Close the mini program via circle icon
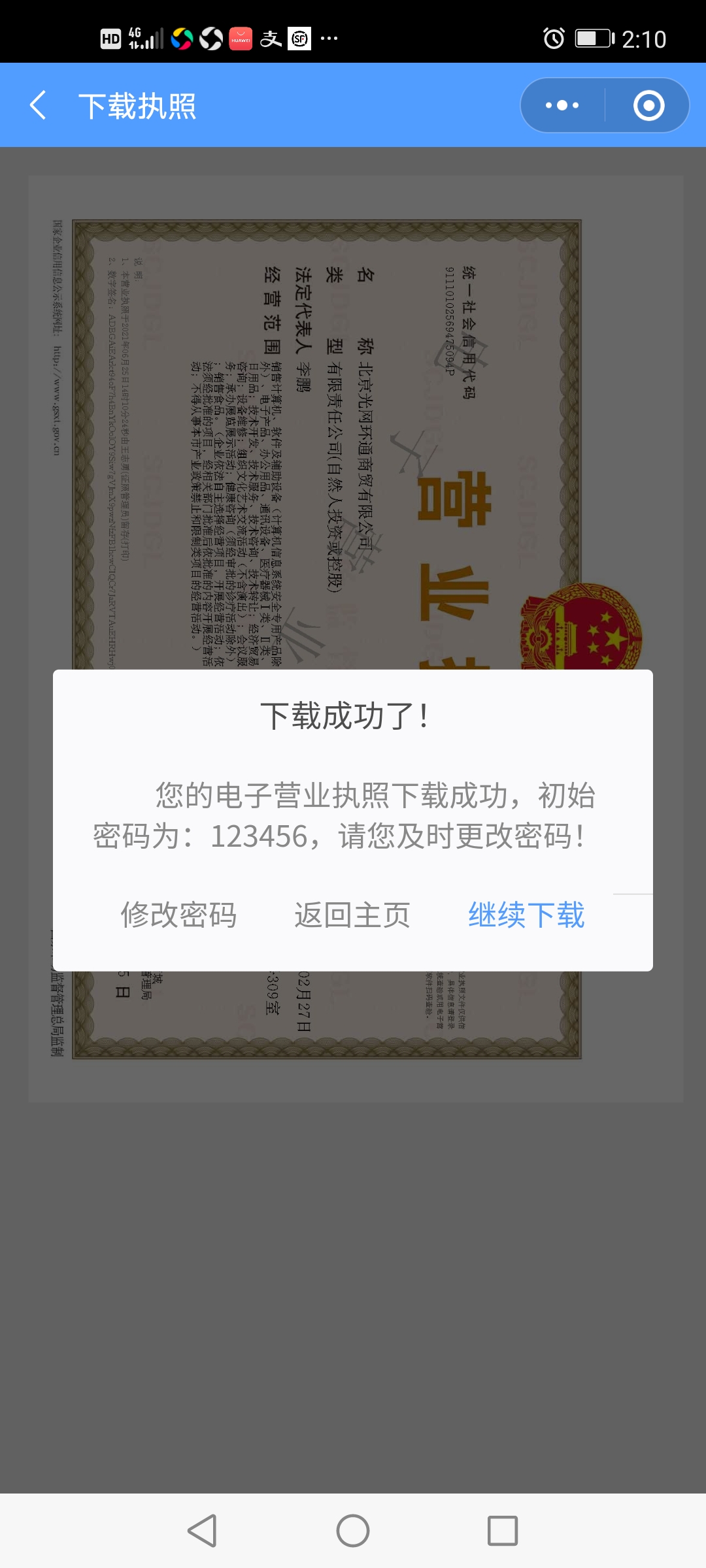Viewport: 706px width, 1568px height. point(648,105)
